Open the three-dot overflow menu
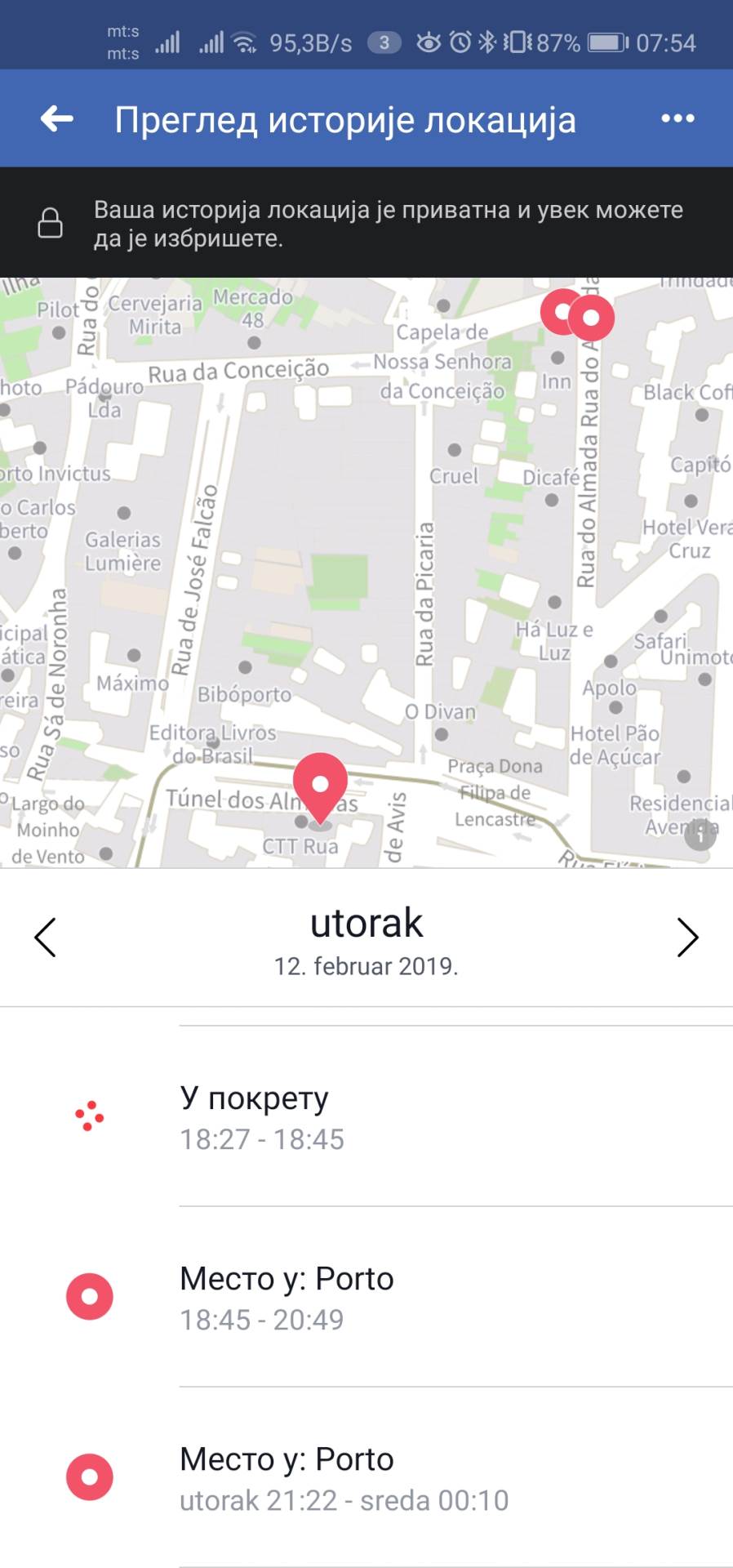 [x=677, y=119]
